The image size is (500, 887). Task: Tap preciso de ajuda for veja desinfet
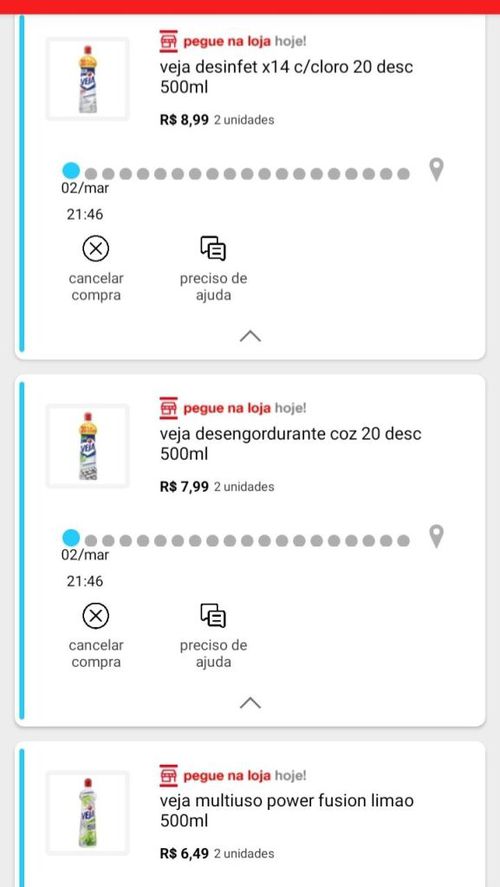[213, 269]
